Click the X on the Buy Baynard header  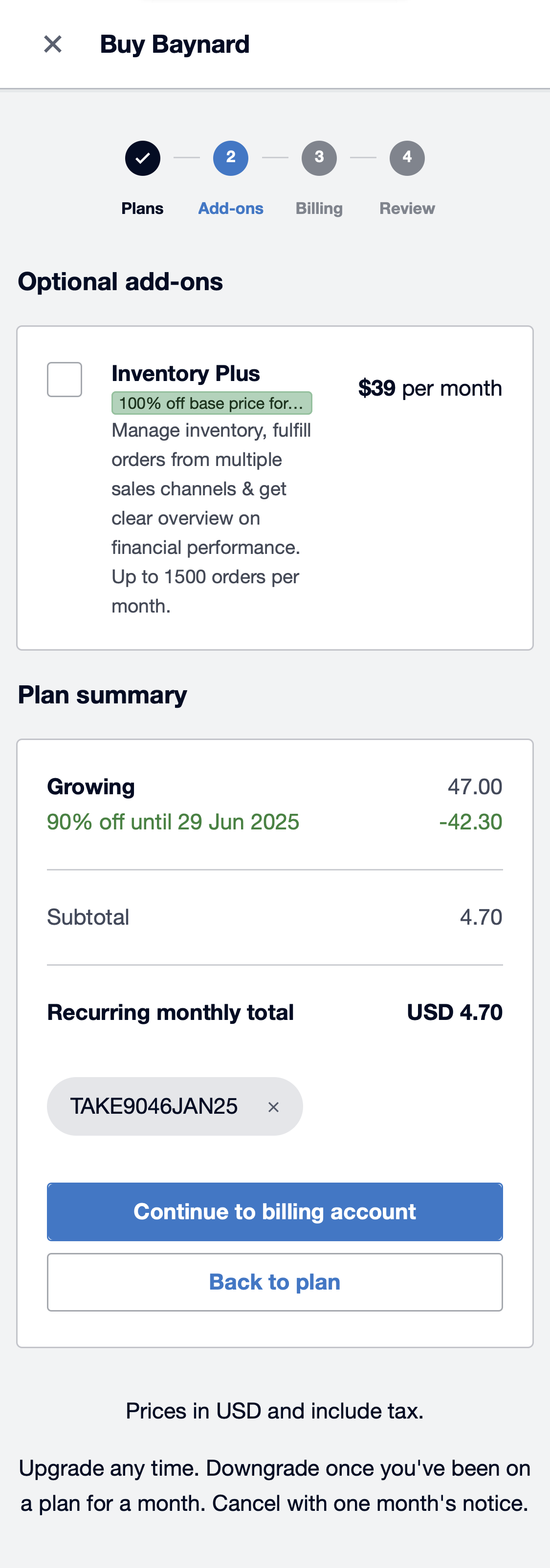[53, 43]
